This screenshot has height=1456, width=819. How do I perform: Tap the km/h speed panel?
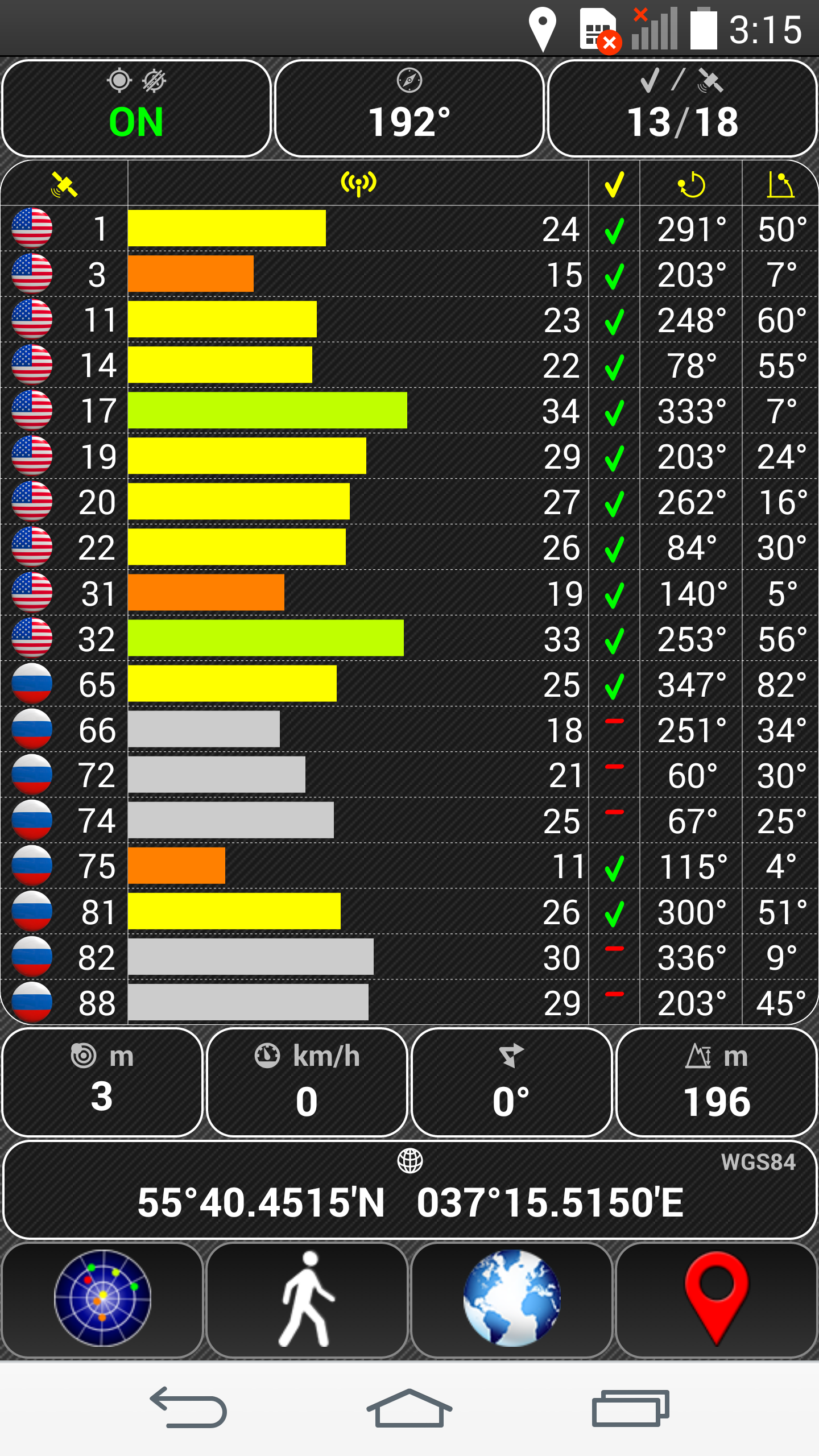(307, 1082)
